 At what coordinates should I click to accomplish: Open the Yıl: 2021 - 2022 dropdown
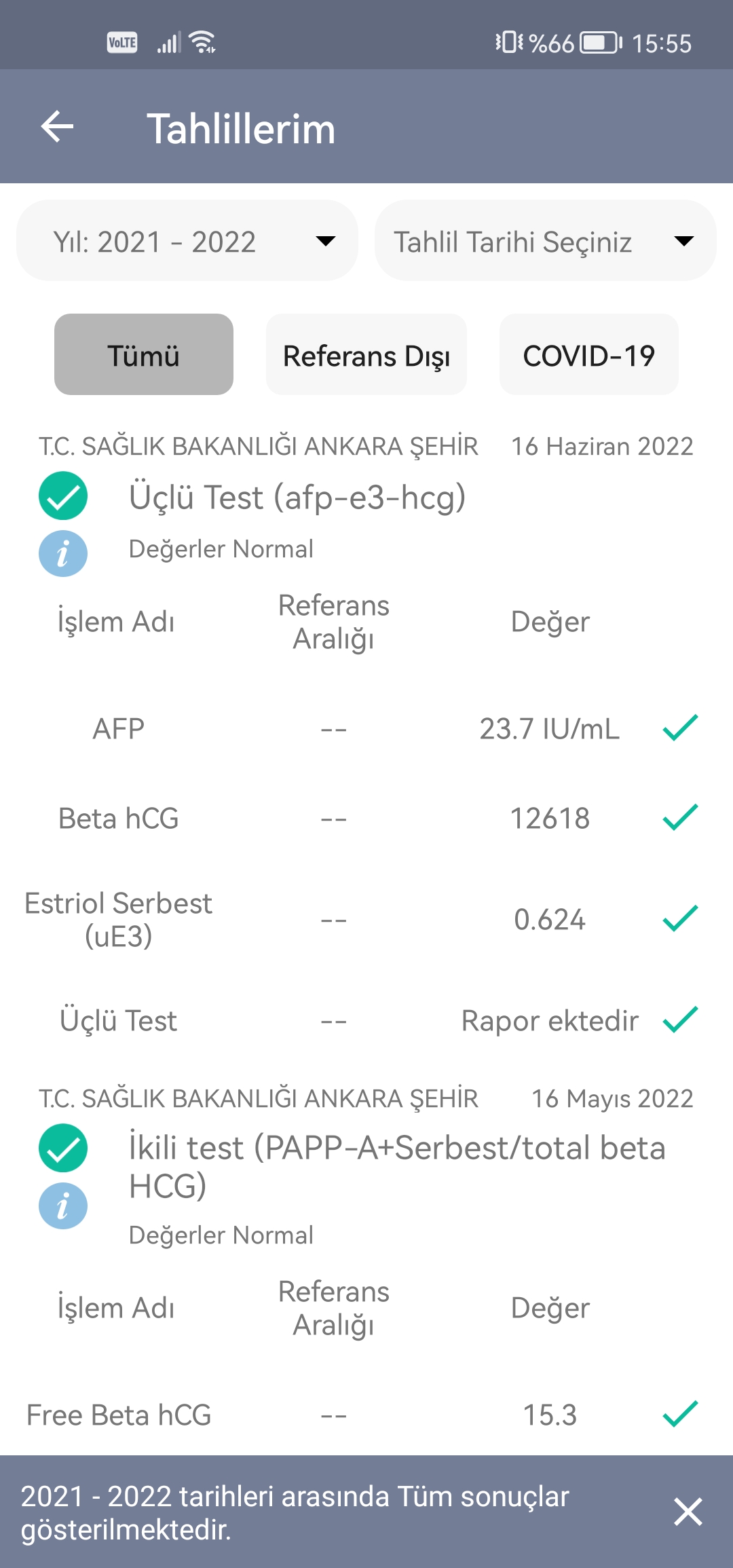(187, 241)
